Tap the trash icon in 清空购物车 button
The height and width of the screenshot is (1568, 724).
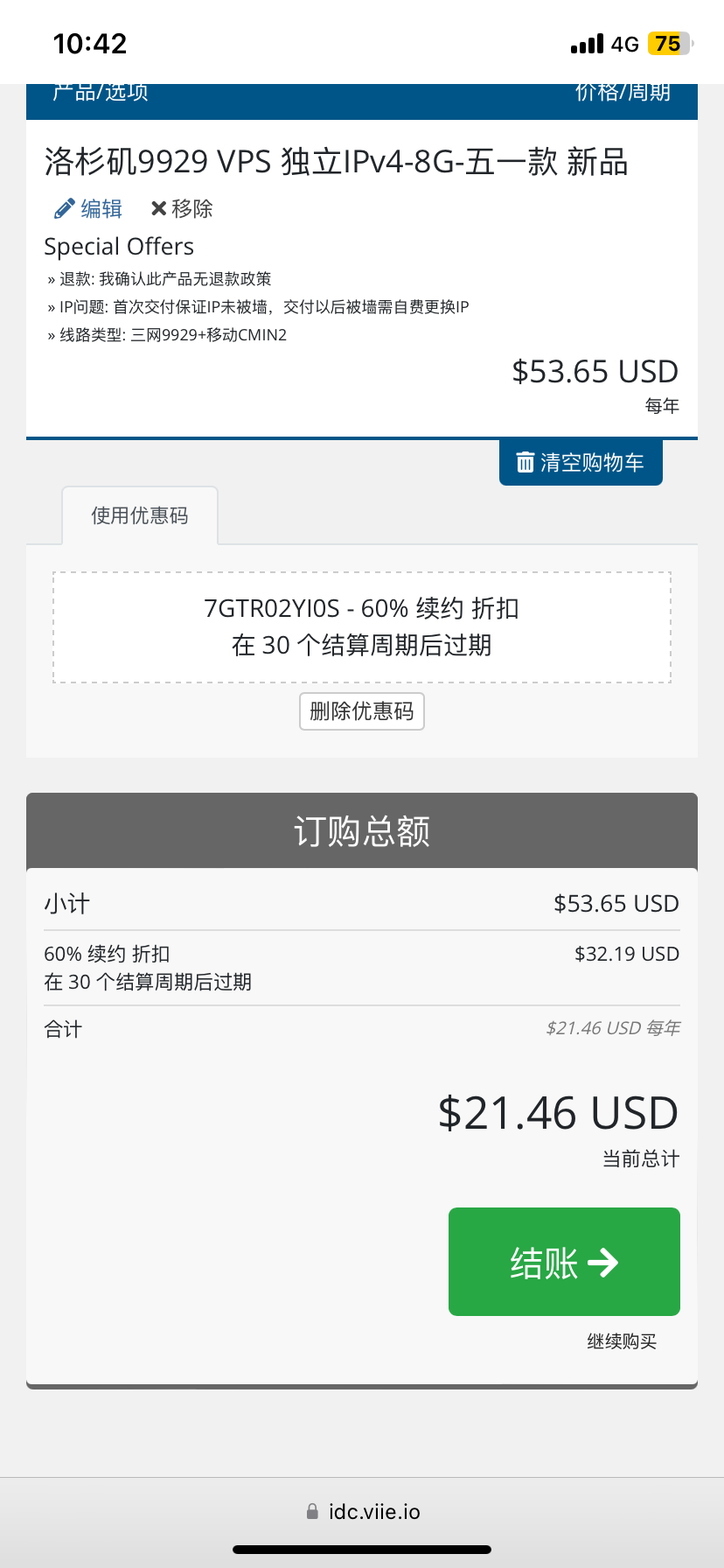pyautogui.click(x=525, y=462)
